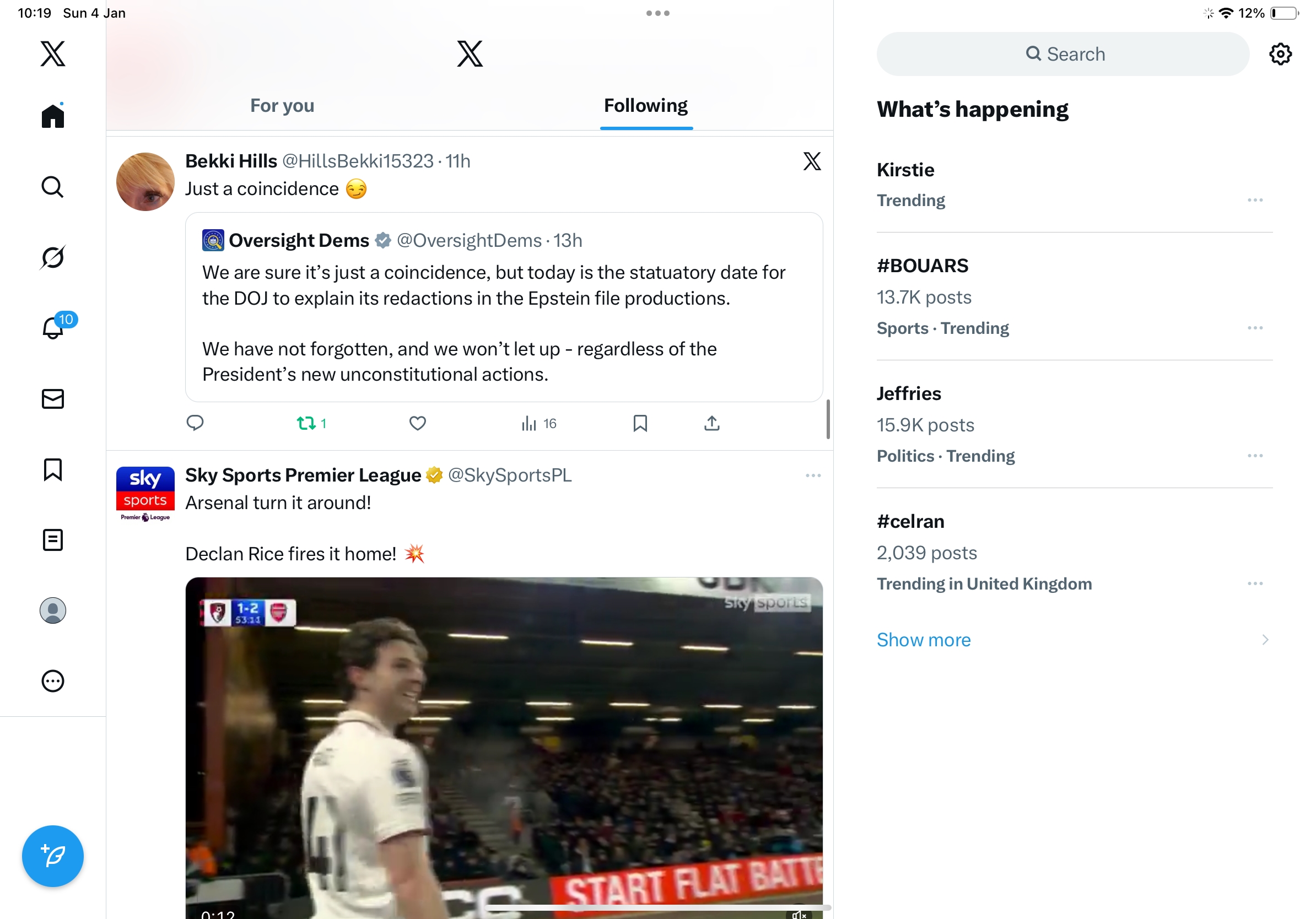Reply to Bekki Hills' post
This screenshot has width=1316, height=919.
(x=195, y=423)
